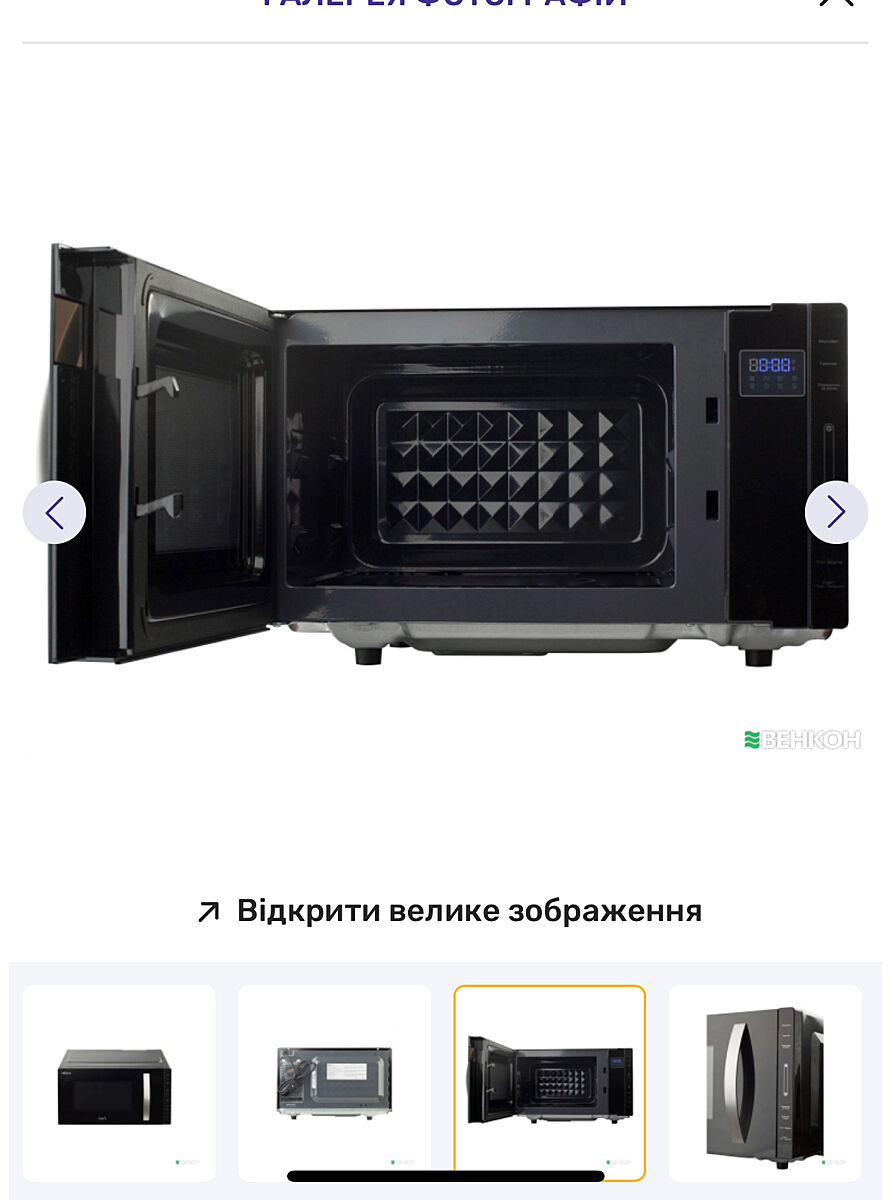Close the photo gallery

click(x=836, y=2)
